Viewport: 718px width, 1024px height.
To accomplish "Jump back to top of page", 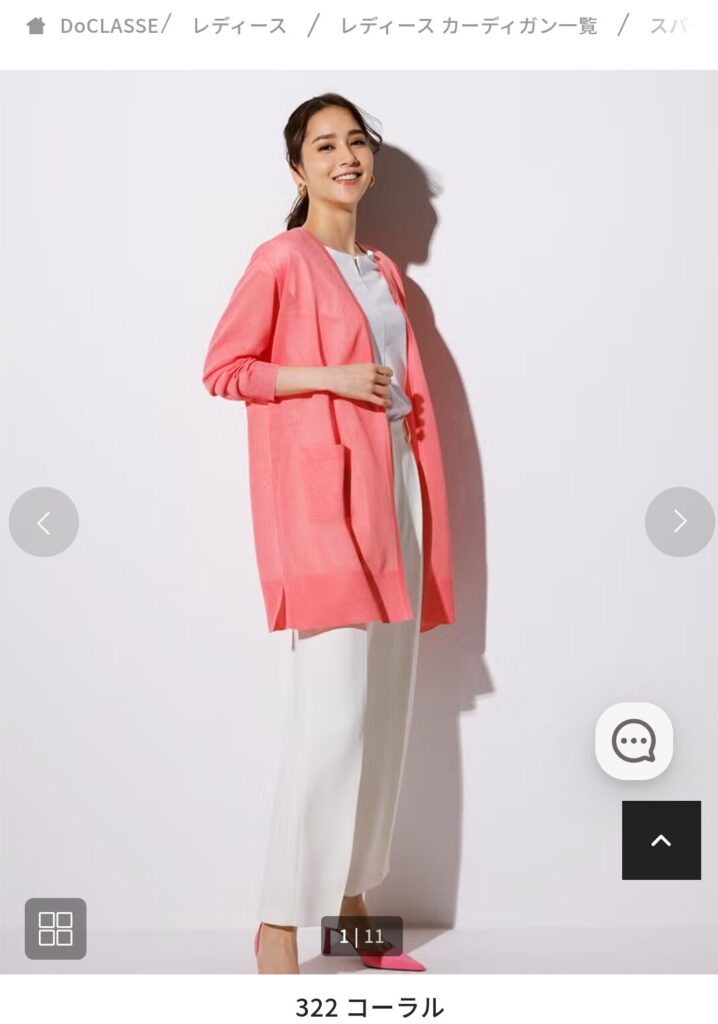I will pyautogui.click(x=661, y=840).
